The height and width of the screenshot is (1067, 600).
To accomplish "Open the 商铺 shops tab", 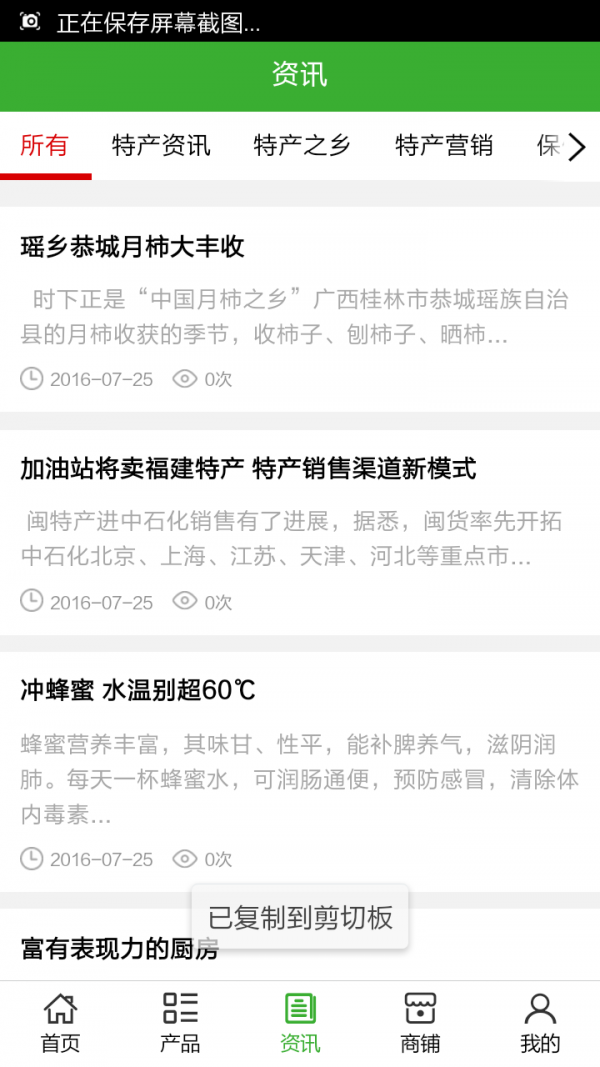I will (x=420, y=1023).
